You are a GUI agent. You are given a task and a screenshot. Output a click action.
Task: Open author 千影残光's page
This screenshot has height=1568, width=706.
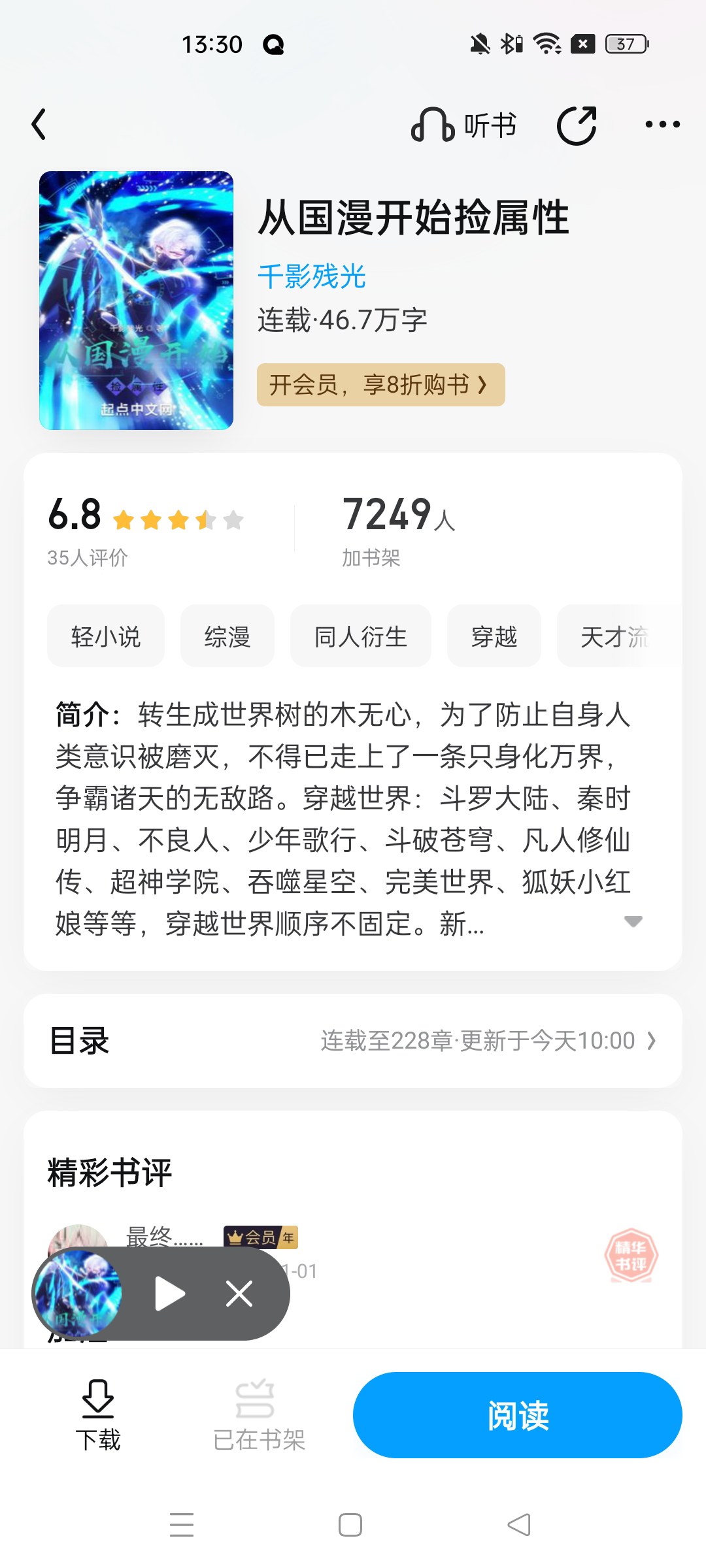pos(312,276)
